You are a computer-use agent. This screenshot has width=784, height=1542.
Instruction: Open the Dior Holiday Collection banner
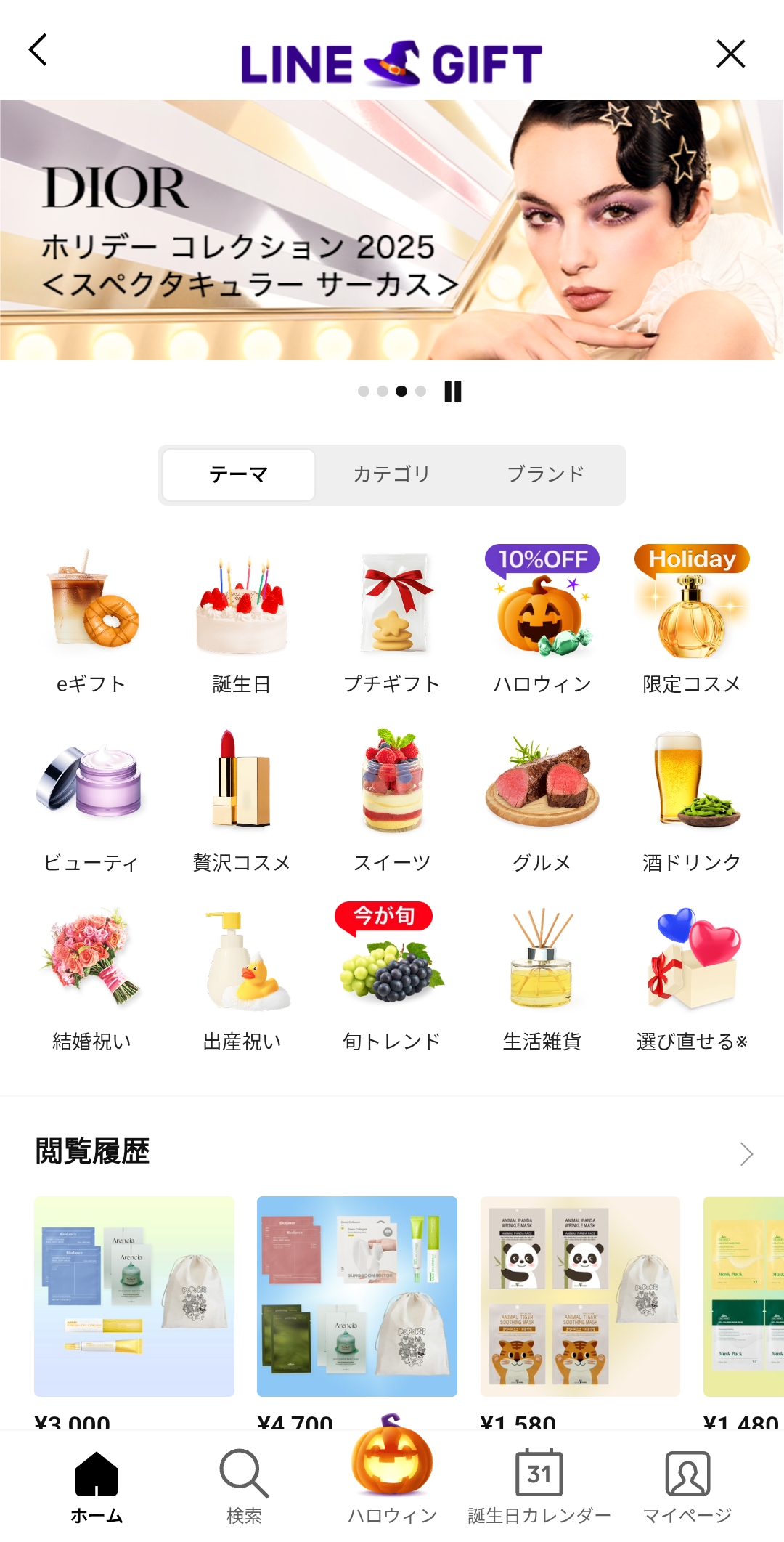pyautogui.click(x=392, y=230)
